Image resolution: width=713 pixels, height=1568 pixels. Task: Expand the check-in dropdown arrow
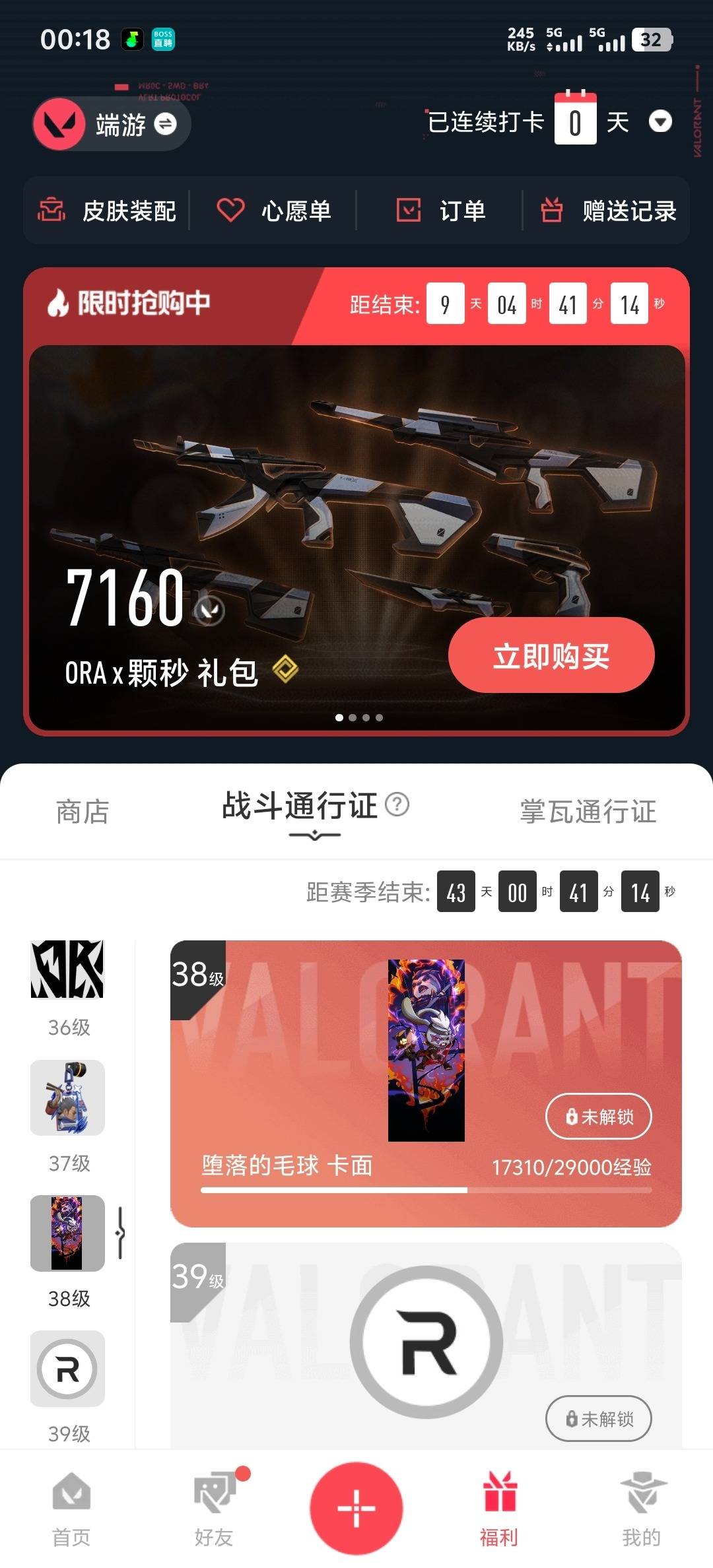(x=660, y=123)
